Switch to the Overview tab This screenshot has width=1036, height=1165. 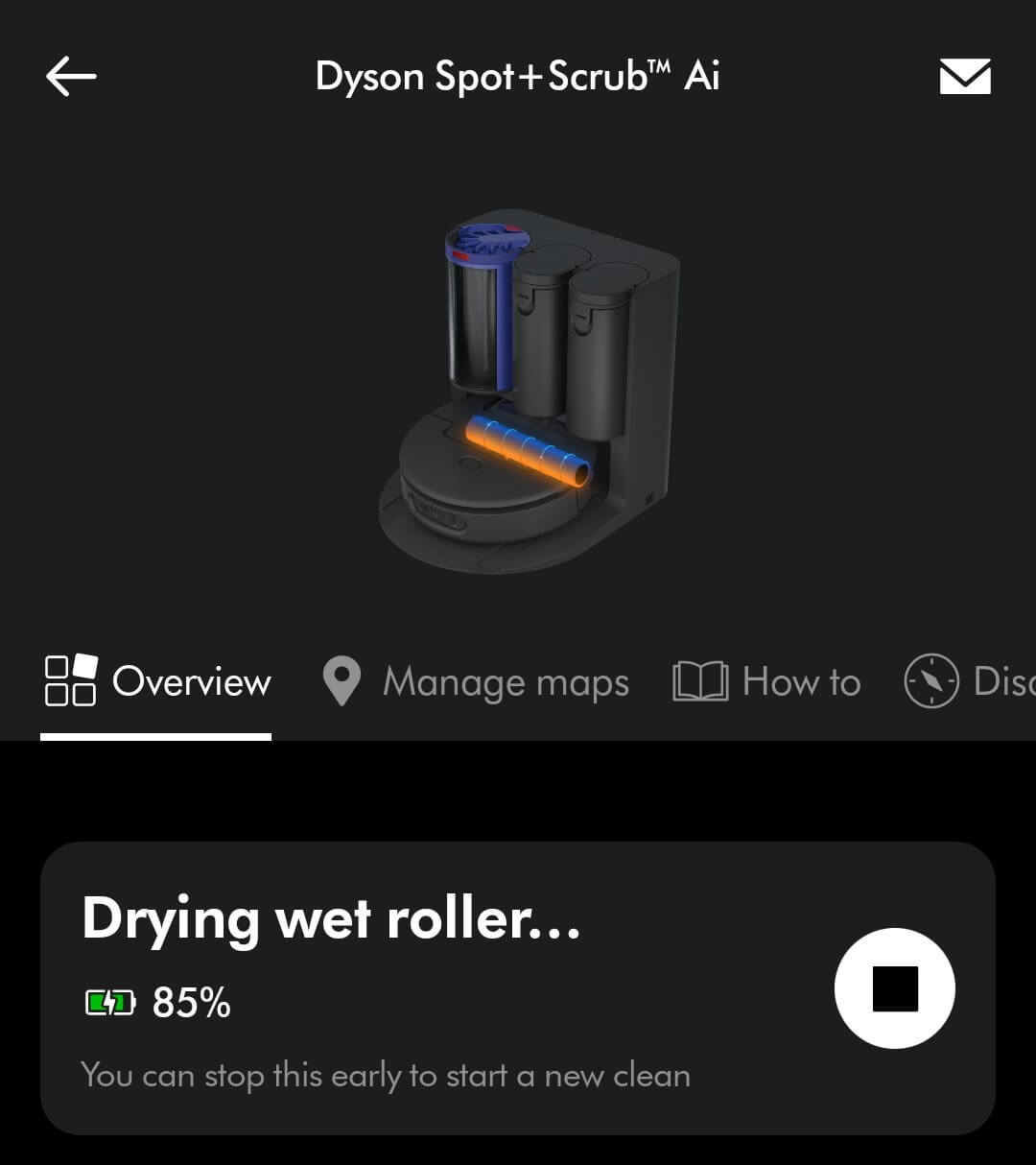click(158, 681)
